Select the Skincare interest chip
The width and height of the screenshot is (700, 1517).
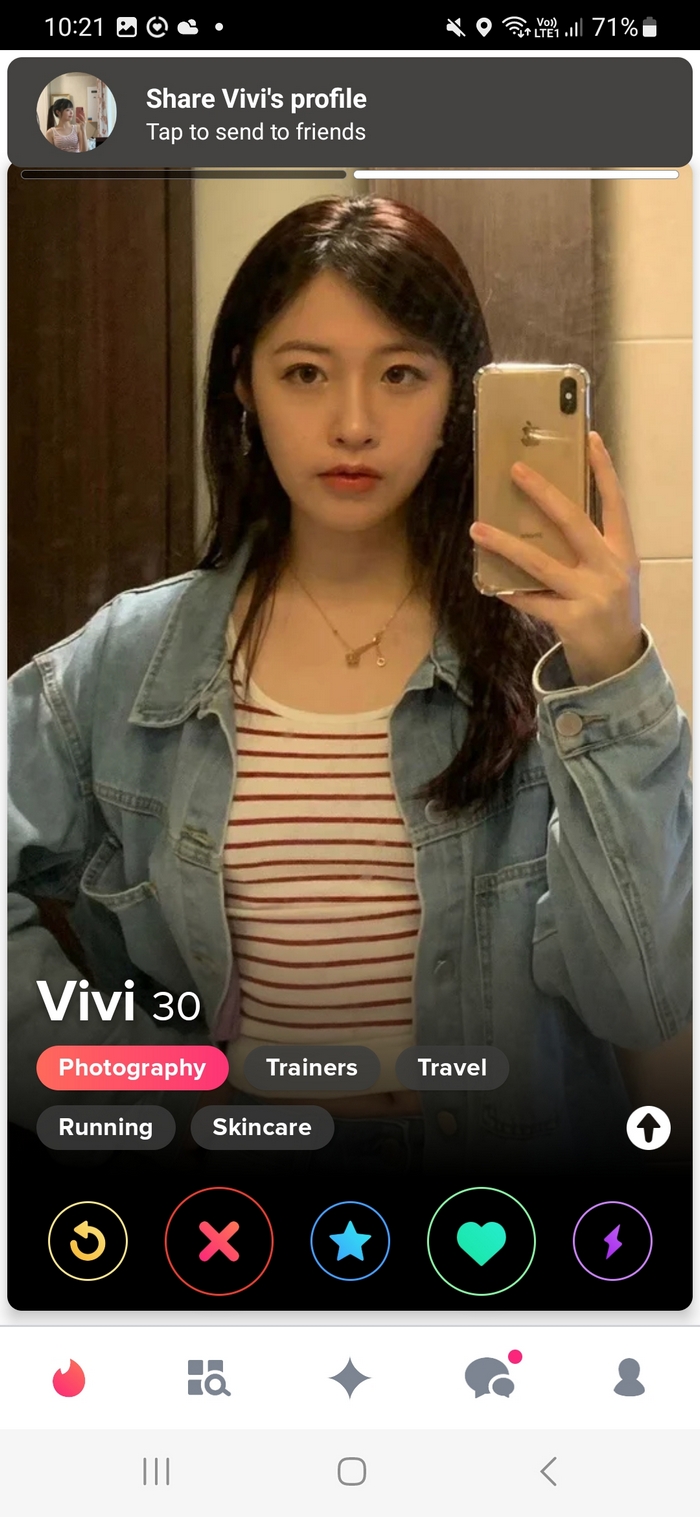[262, 1127]
